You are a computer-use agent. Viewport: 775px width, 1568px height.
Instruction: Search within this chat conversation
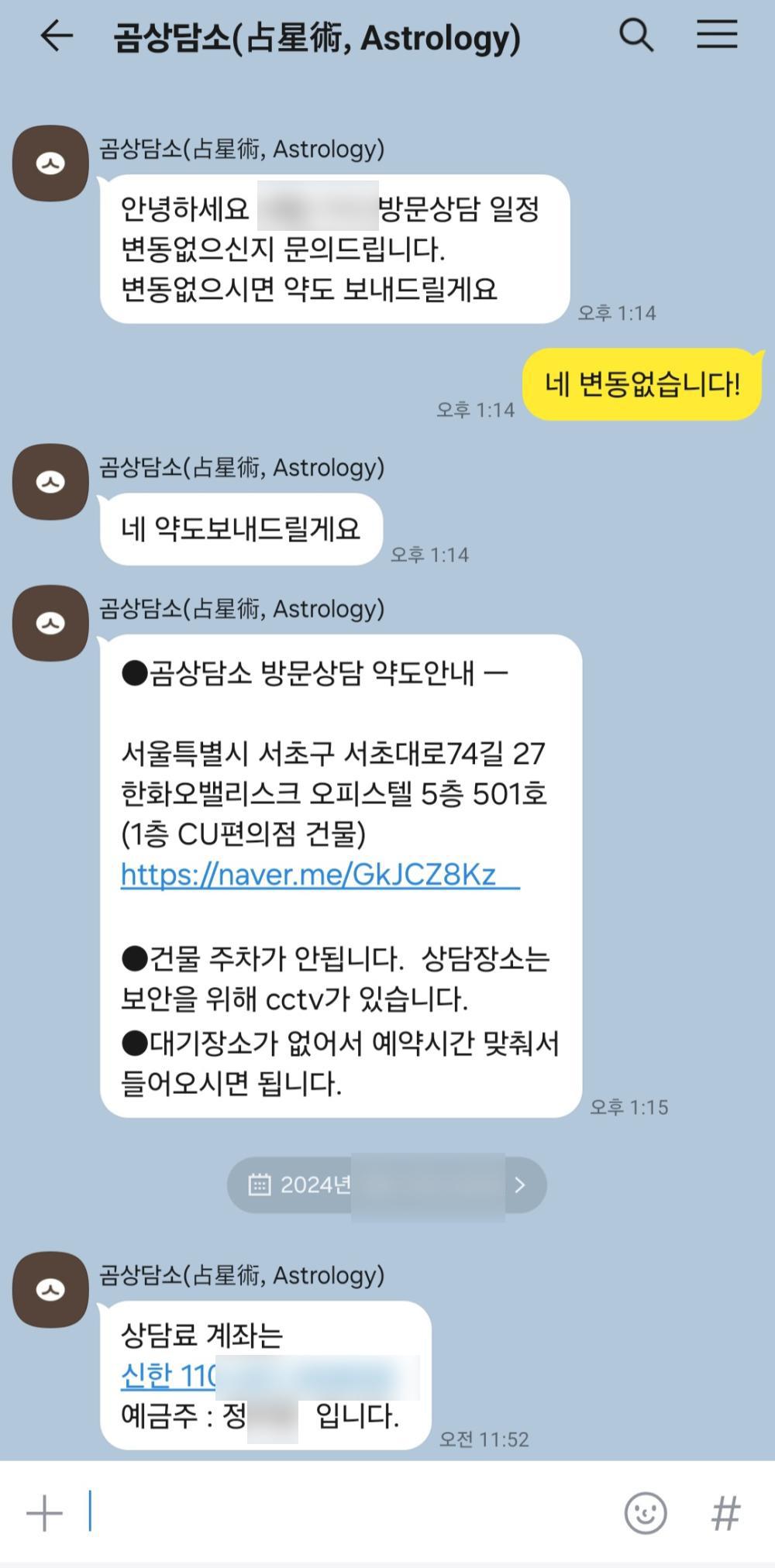pyautogui.click(x=636, y=36)
